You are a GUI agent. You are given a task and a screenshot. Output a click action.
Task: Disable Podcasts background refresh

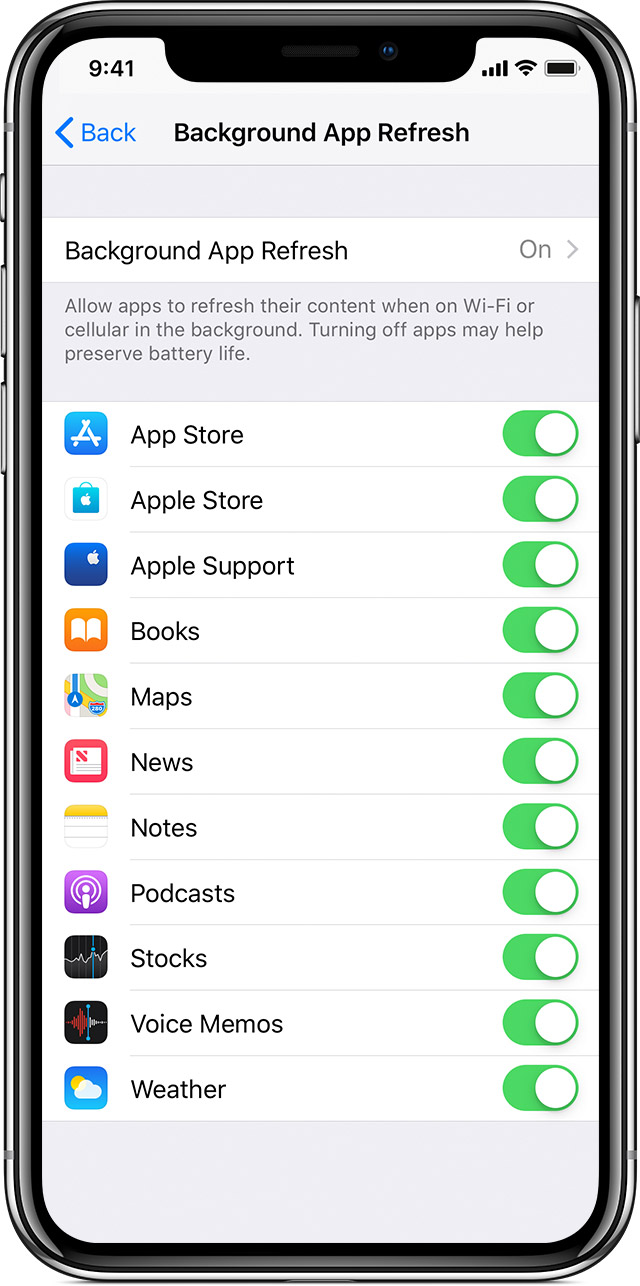(540, 892)
